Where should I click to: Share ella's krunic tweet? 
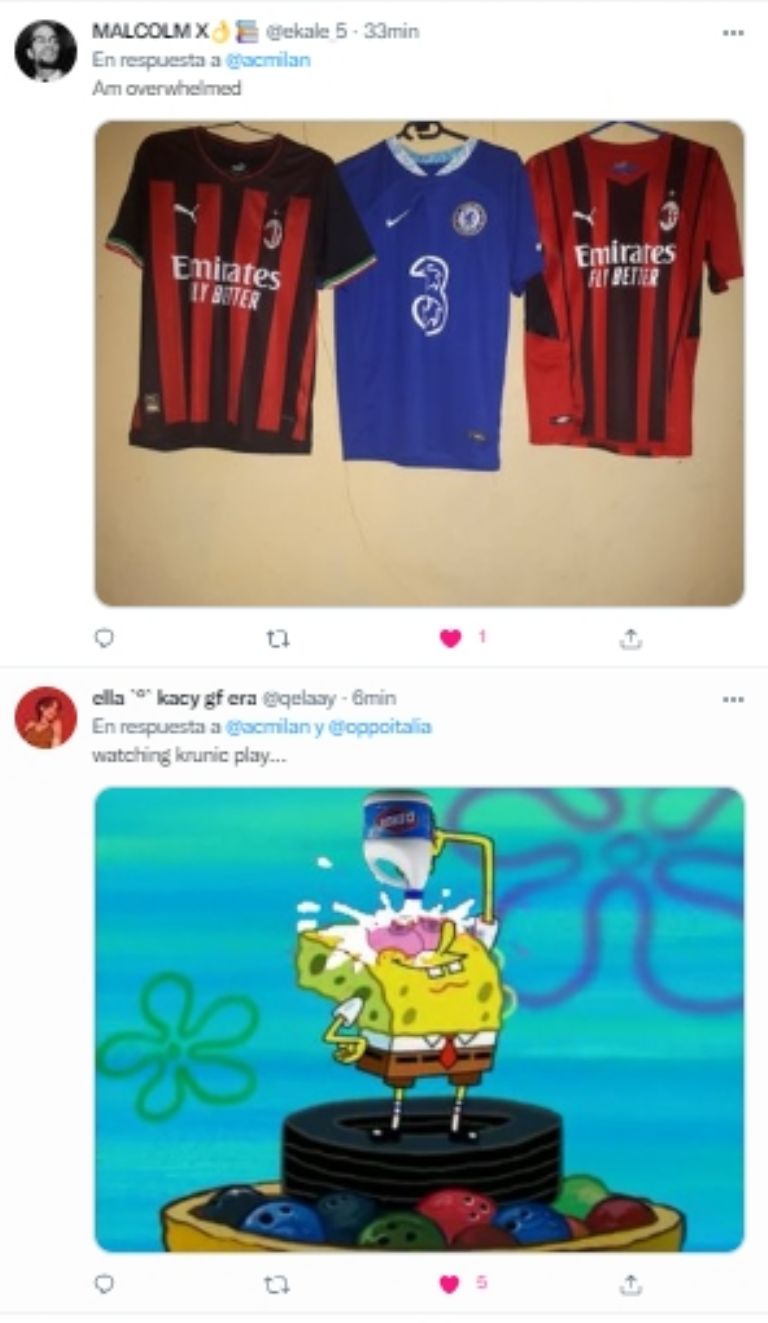630,1283
